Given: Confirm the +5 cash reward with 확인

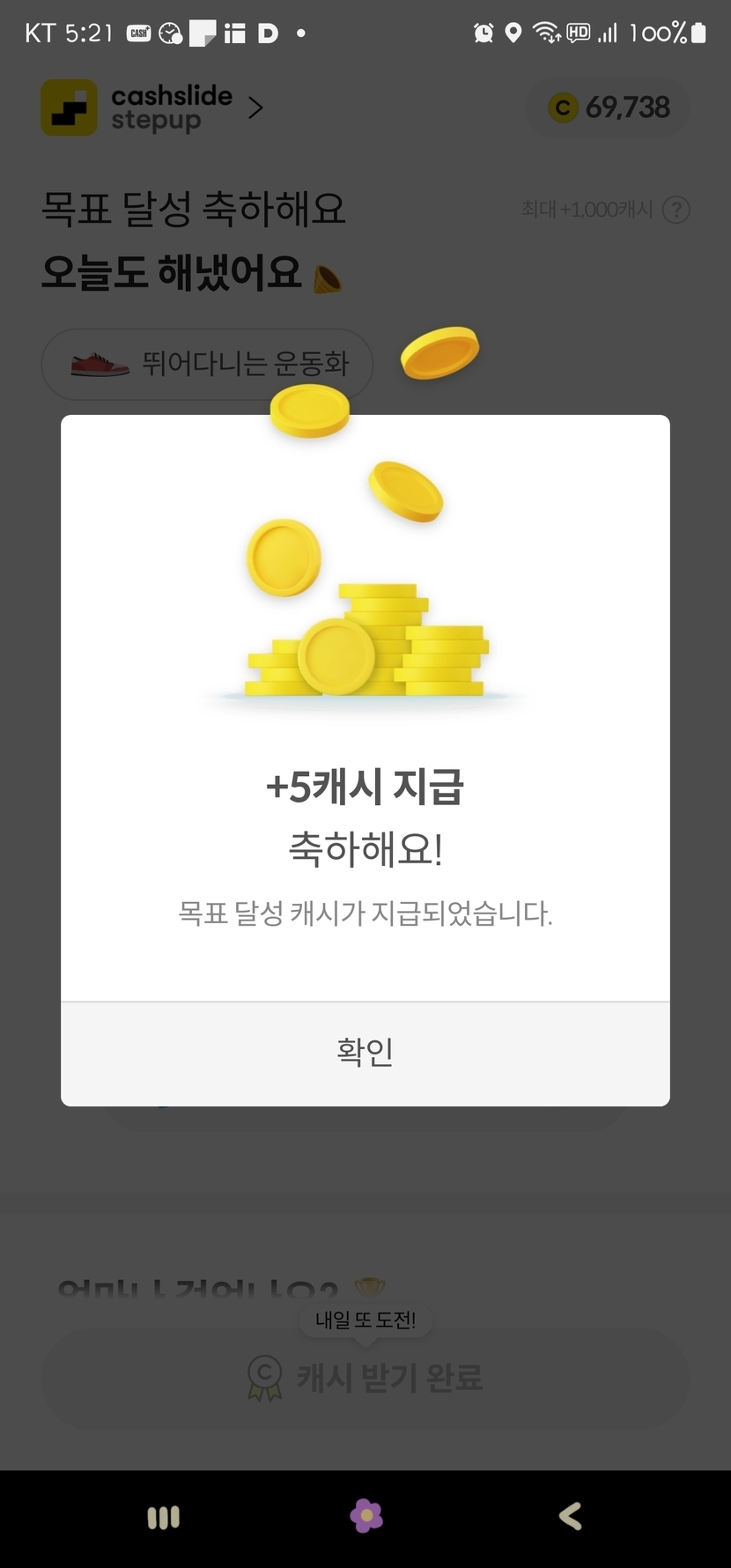Looking at the screenshot, I should (x=365, y=1053).
